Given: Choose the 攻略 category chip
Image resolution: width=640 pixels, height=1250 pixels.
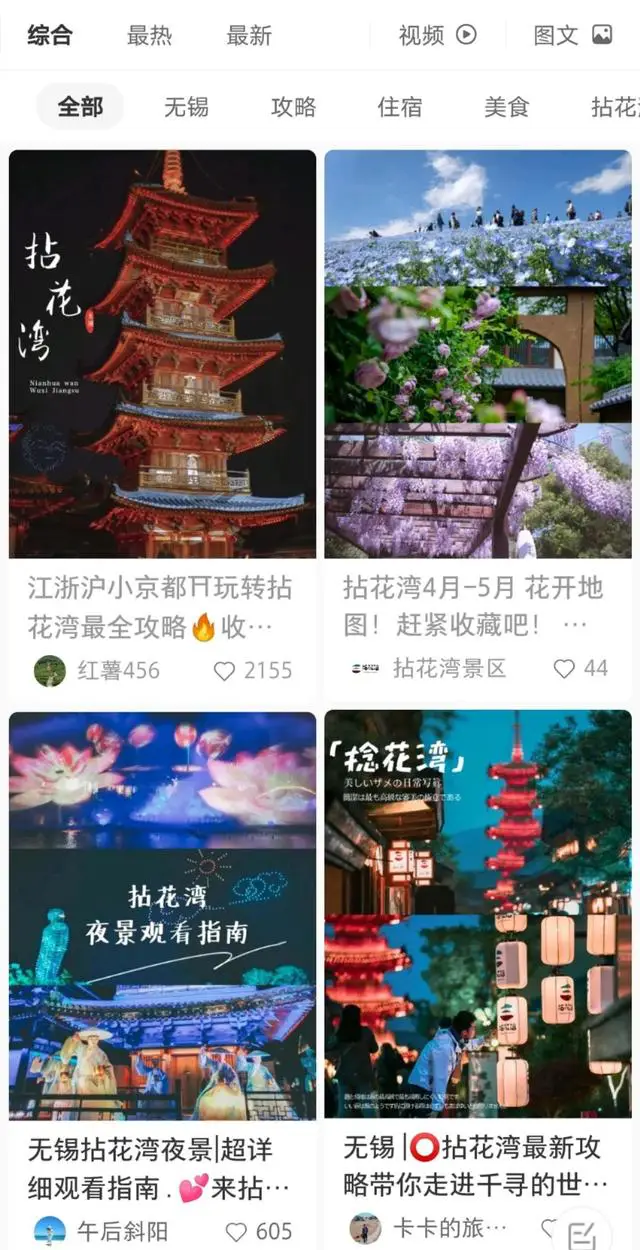Looking at the screenshot, I should (293, 107).
